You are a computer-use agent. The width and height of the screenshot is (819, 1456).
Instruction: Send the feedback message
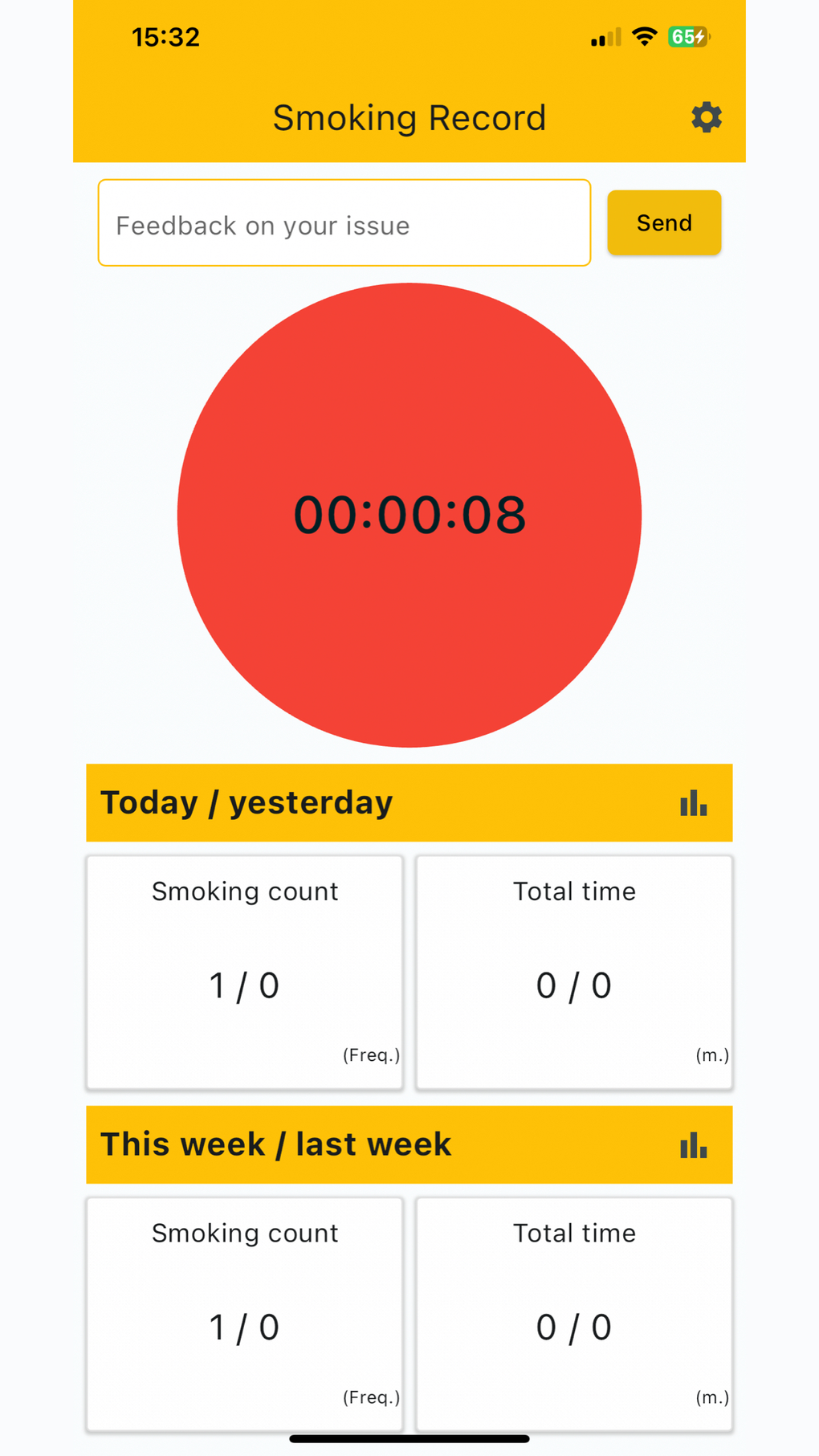click(x=664, y=223)
